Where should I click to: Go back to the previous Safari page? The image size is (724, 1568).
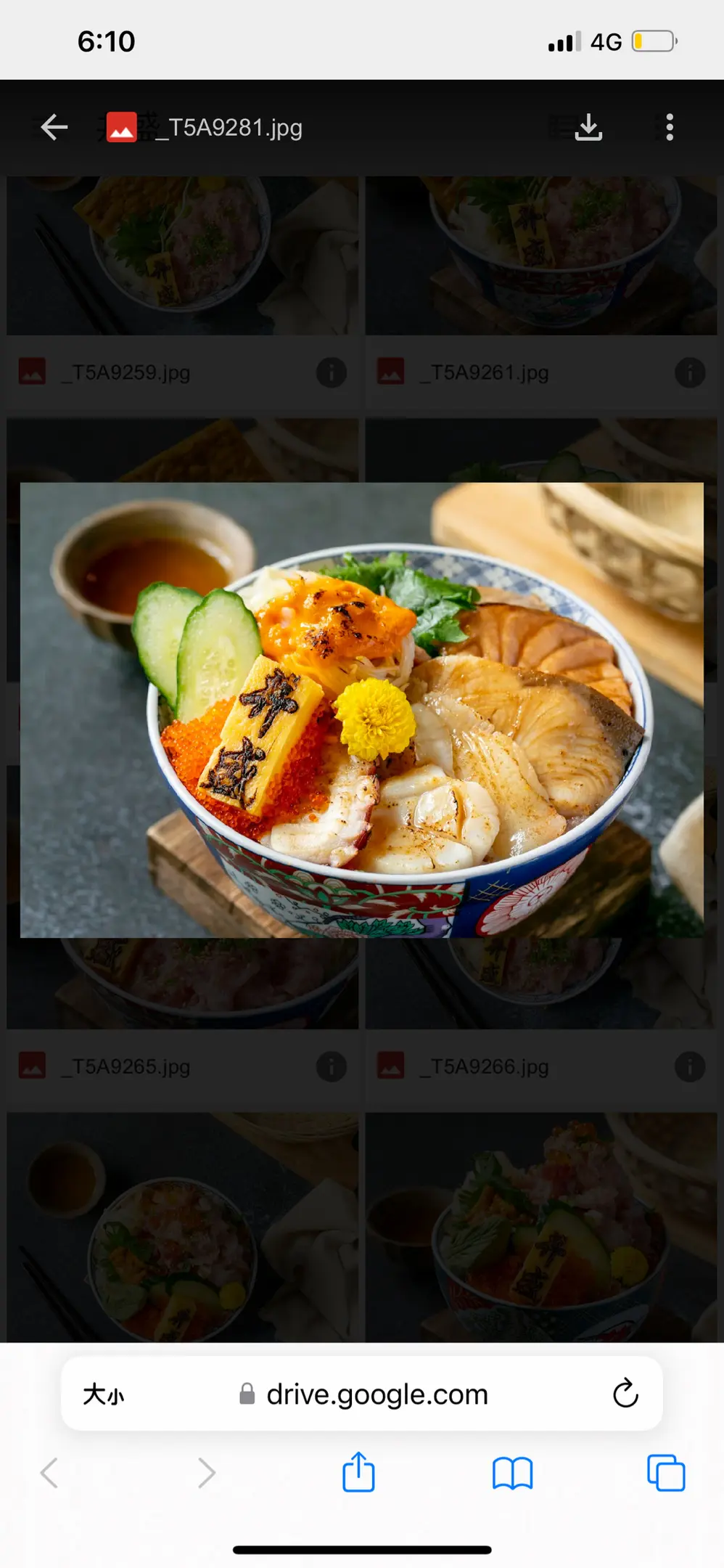point(49,1473)
